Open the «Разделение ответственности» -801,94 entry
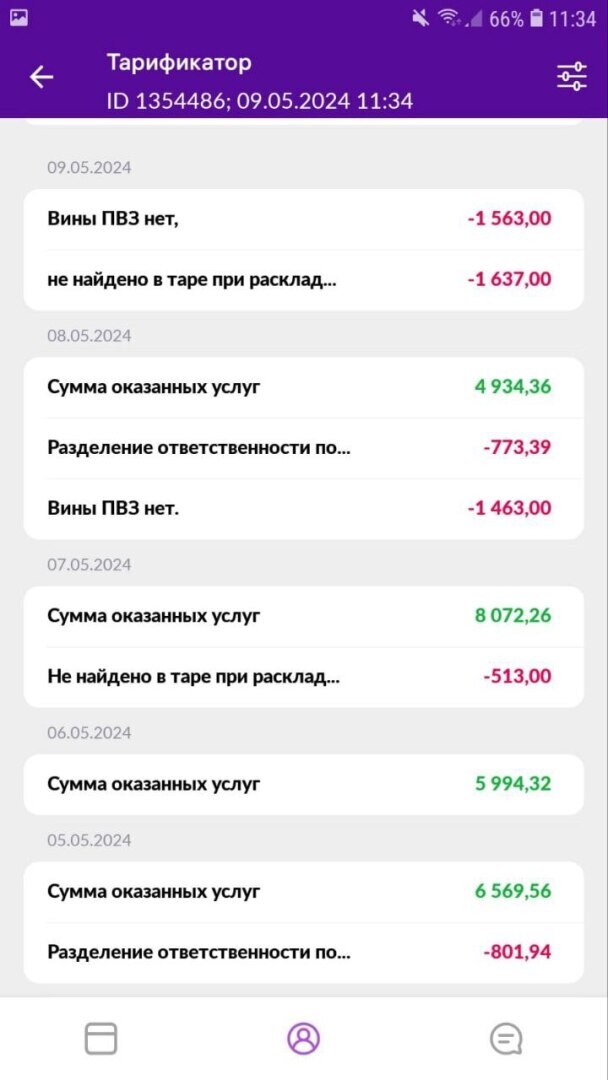 303,952
